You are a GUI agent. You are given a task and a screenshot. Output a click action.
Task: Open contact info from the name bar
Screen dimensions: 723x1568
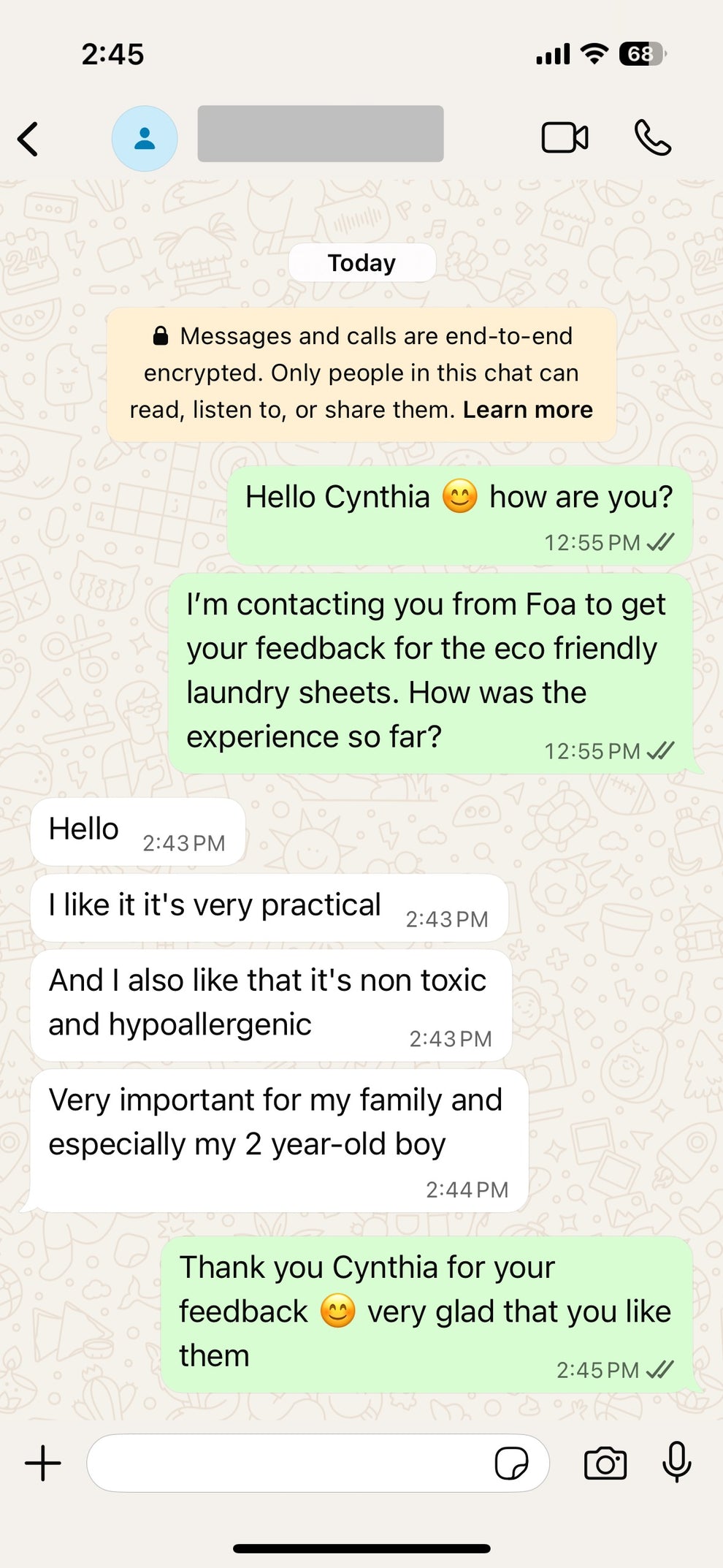pos(320,134)
